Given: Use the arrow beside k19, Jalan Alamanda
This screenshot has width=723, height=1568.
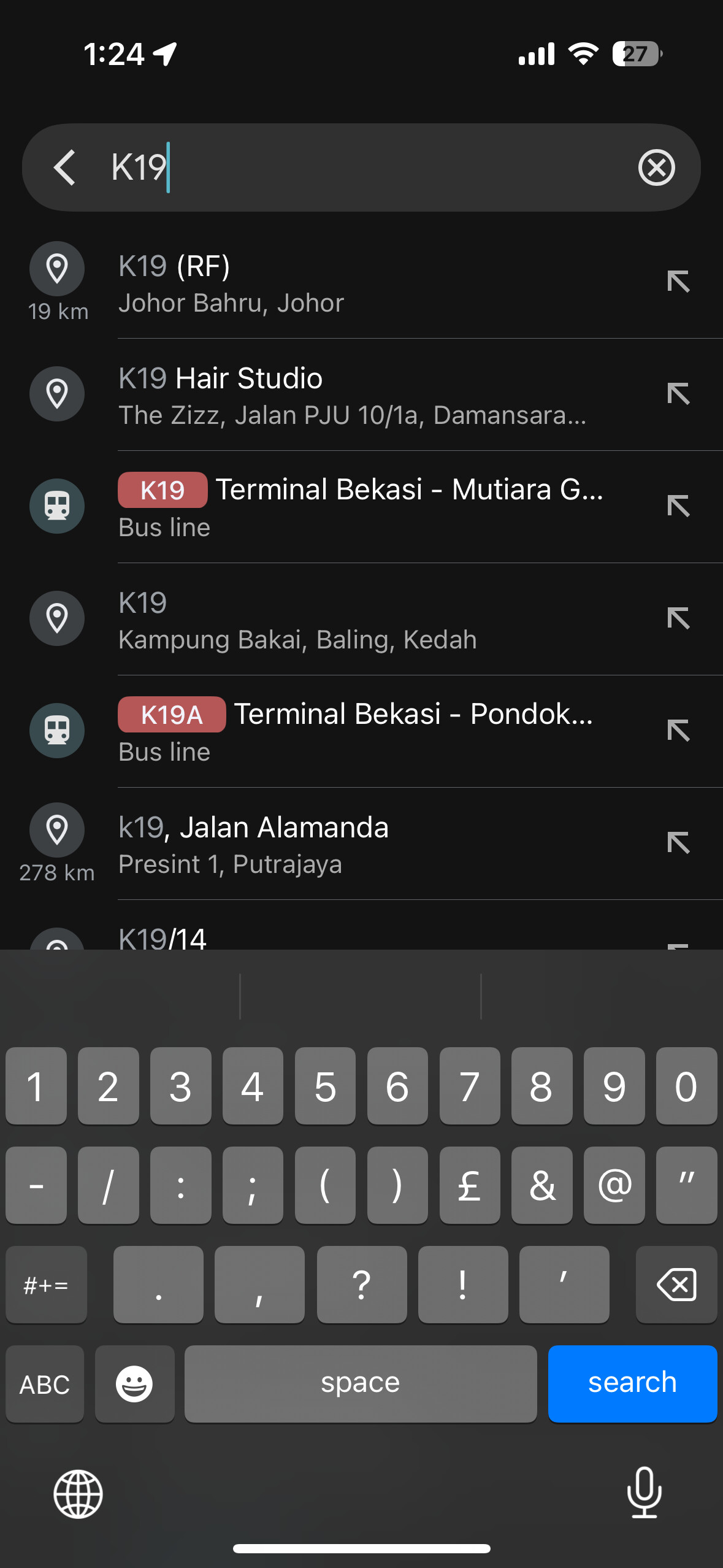Looking at the screenshot, I should (x=678, y=843).
